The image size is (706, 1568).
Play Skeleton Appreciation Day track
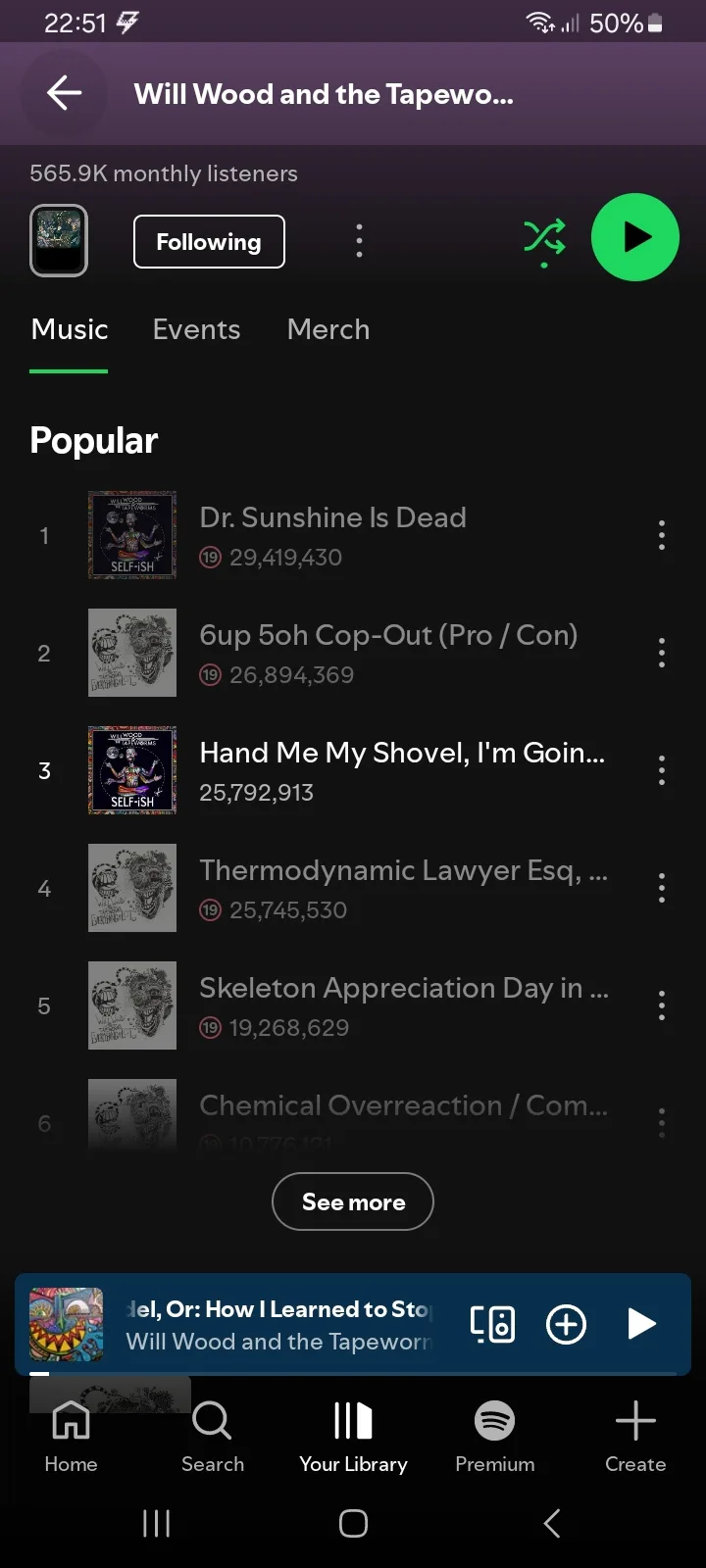[333, 1005]
